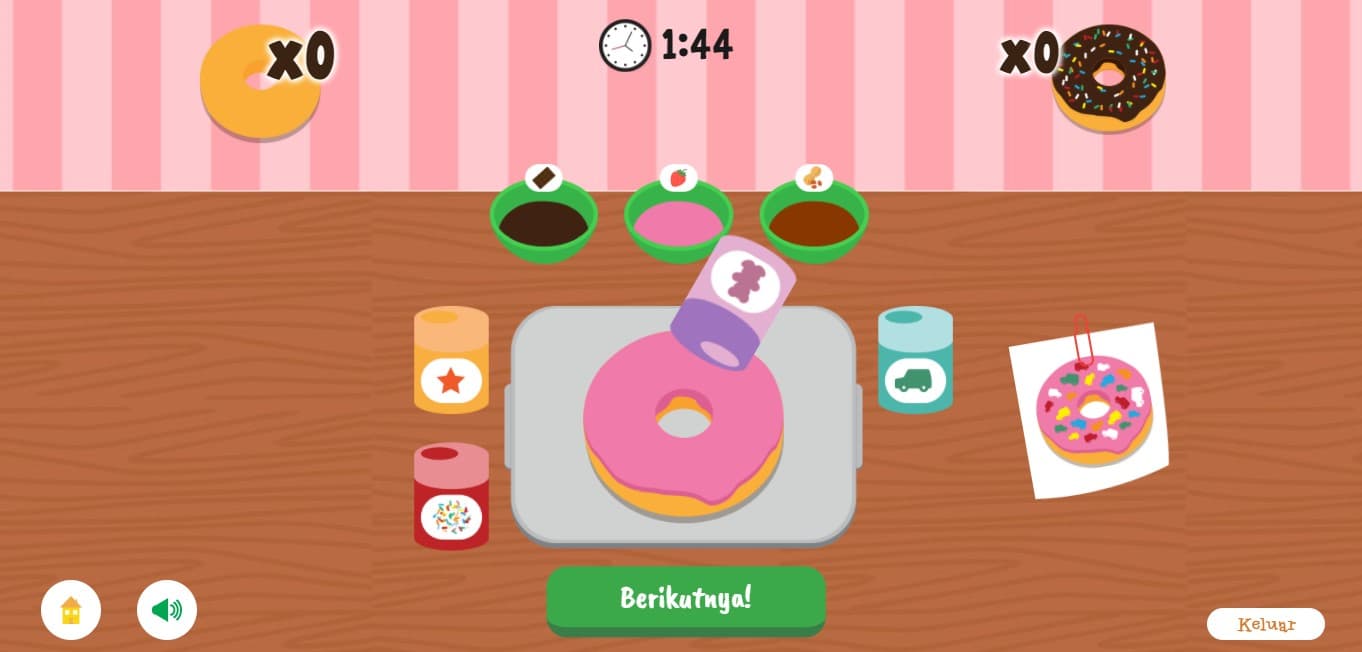Go to the home screen icon
1362x652 pixels.
click(71, 610)
